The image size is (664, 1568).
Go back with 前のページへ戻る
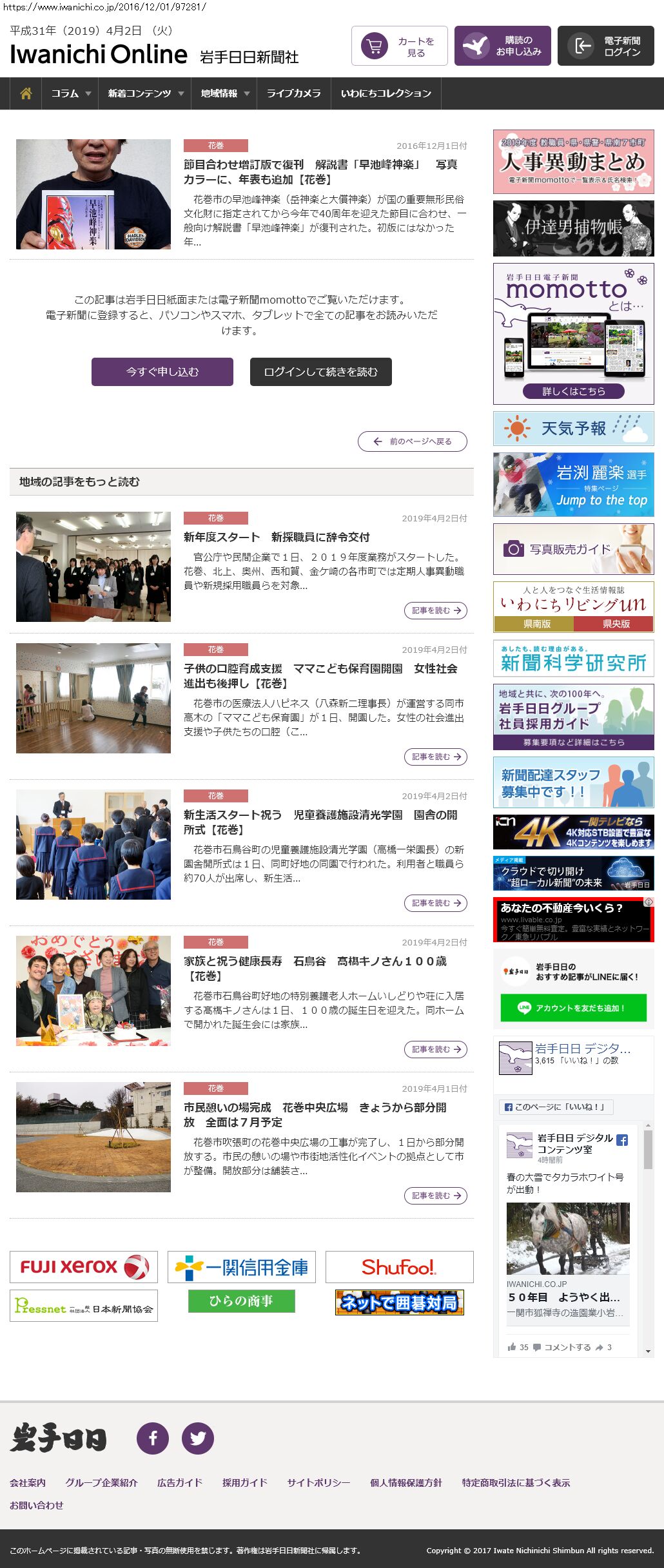click(413, 441)
